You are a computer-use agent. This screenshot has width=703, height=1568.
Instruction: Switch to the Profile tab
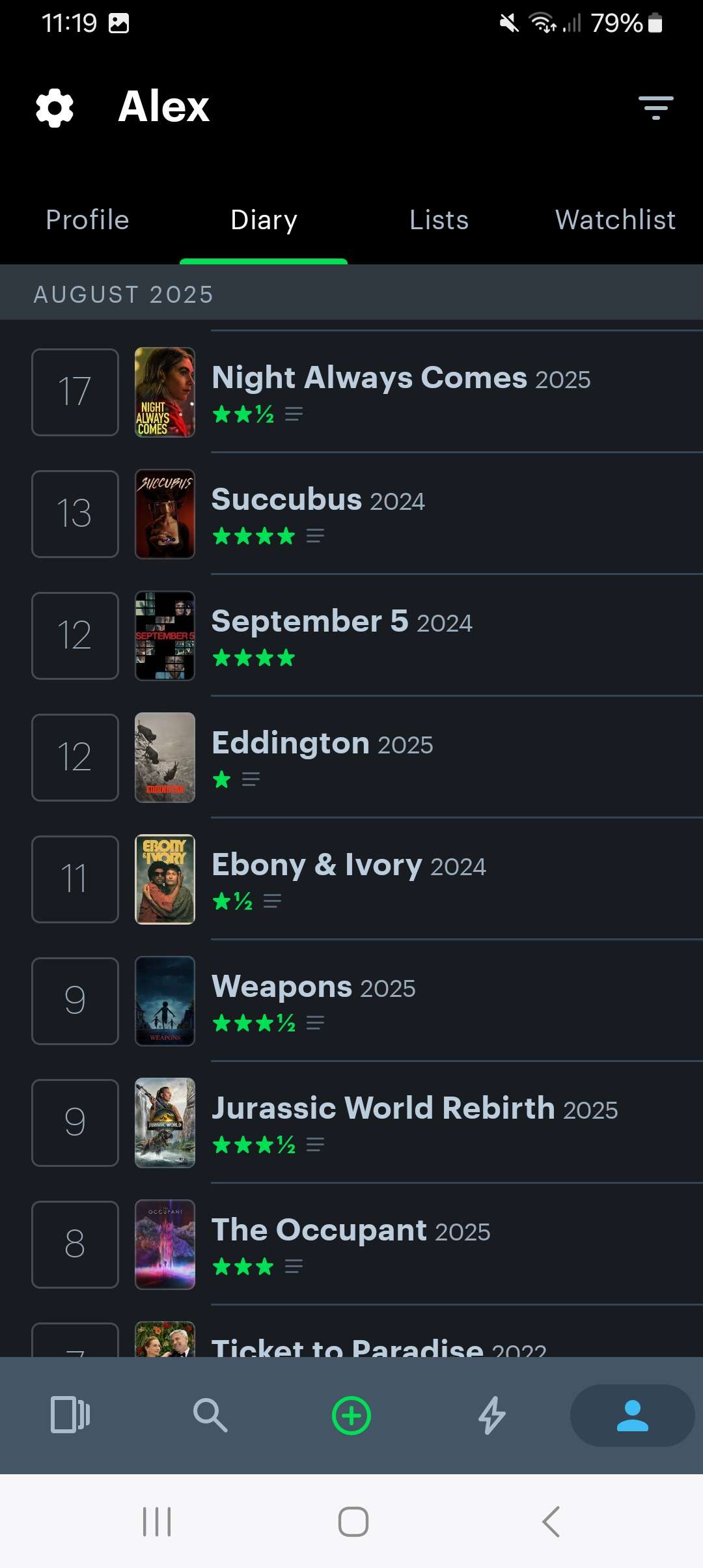tap(88, 220)
